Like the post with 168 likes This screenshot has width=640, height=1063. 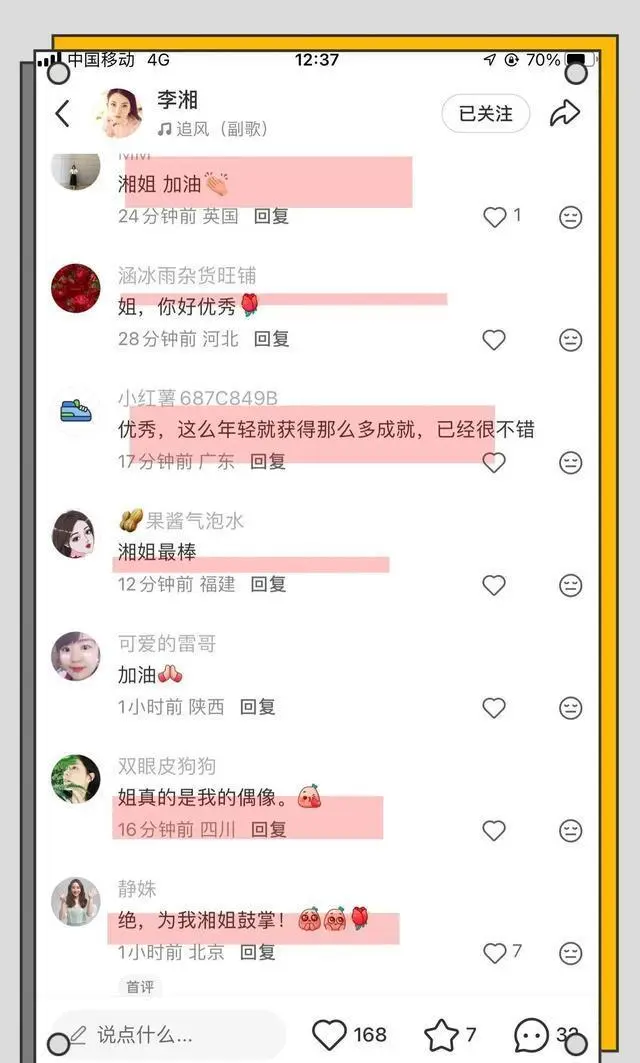[x=331, y=1034]
